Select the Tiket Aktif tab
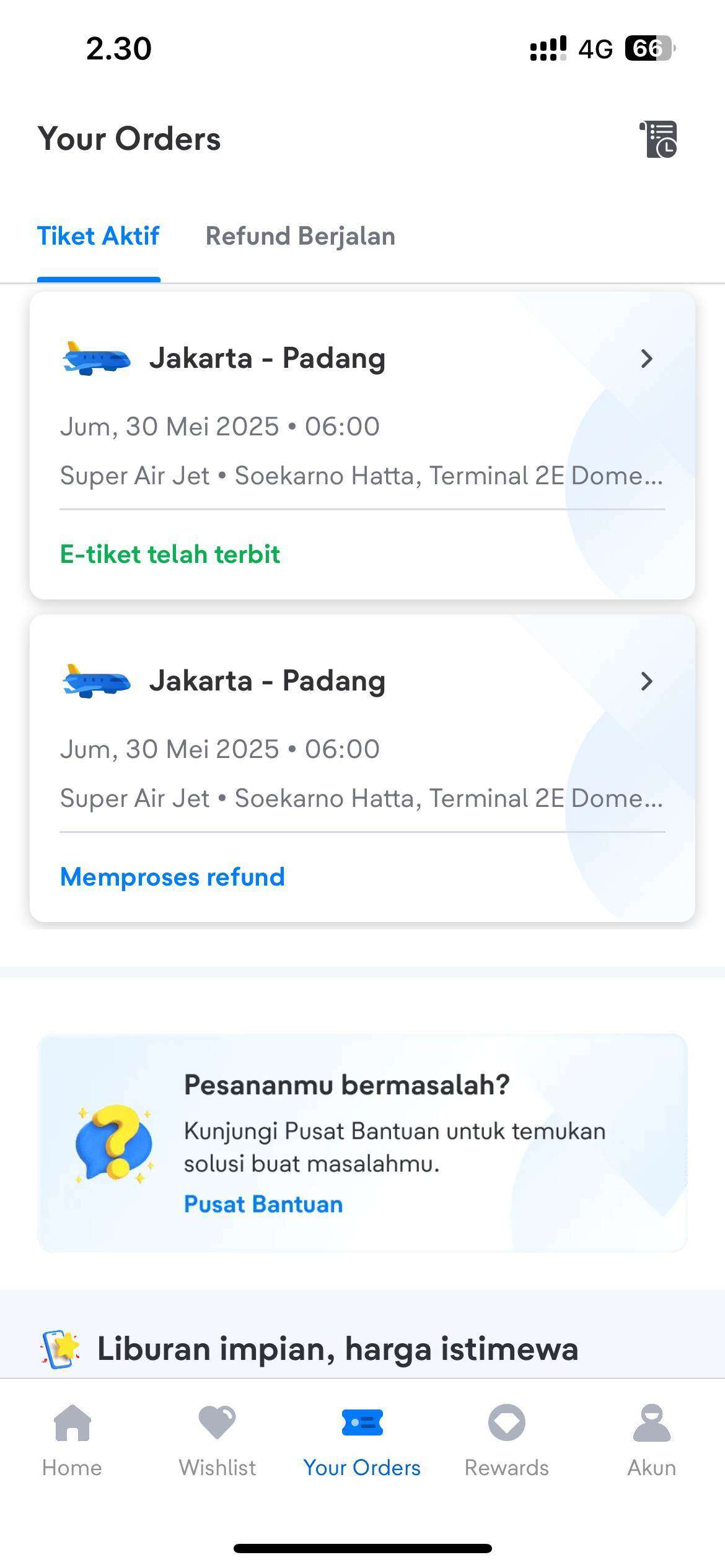The width and height of the screenshot is (725, 1568). point(99,237)
